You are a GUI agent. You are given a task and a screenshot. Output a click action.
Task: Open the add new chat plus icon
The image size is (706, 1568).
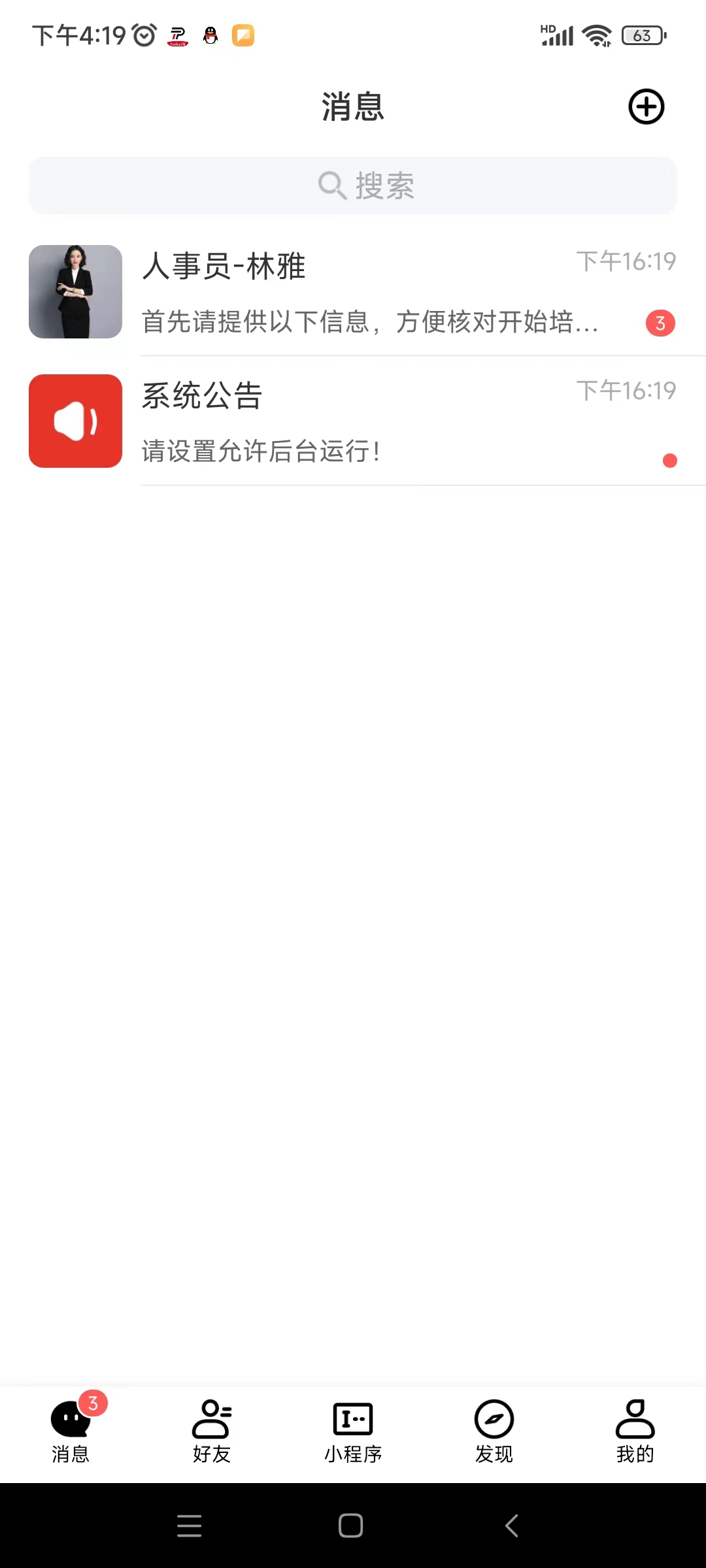pyautogui.click(x=647, y=107)
